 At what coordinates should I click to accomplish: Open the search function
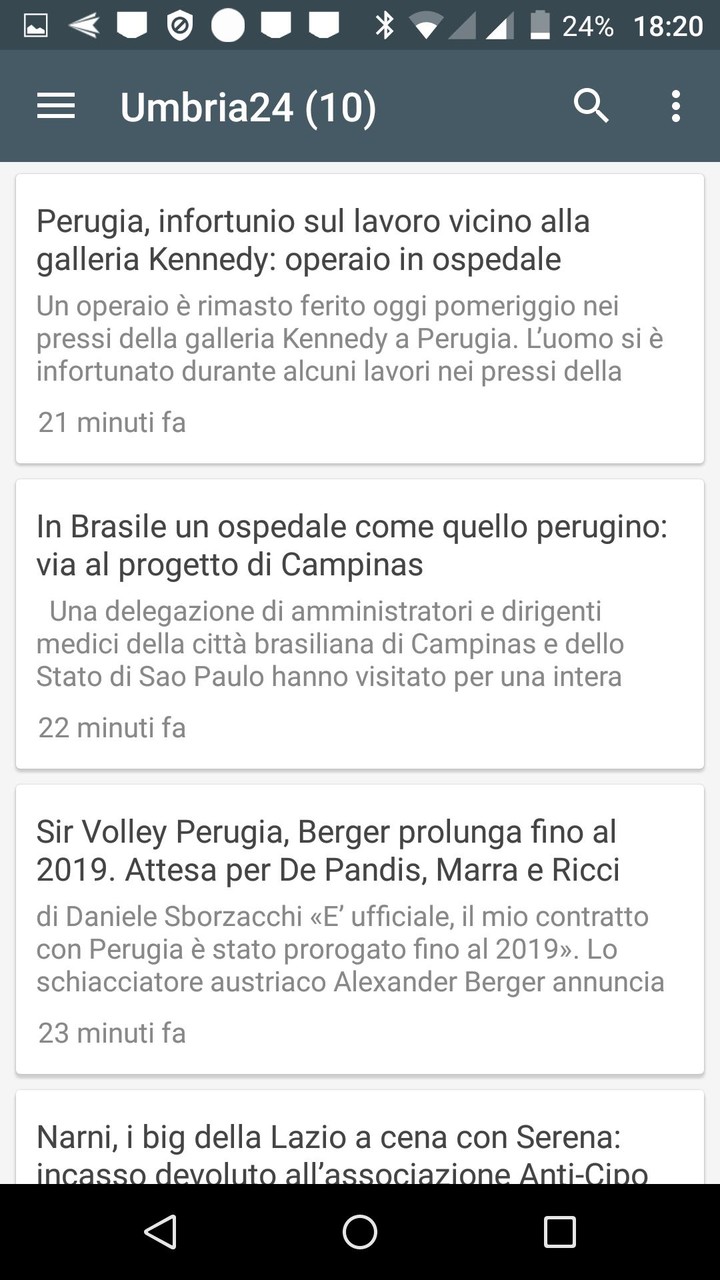[591, 105]
